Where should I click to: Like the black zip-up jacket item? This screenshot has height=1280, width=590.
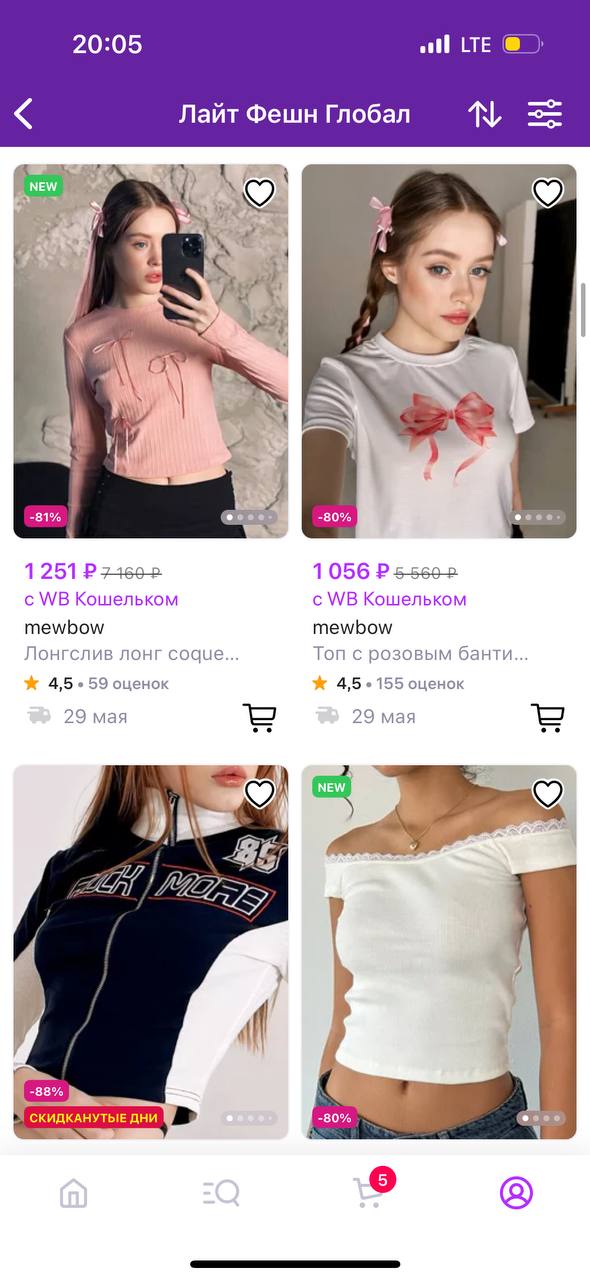click(x=259, y=794)
